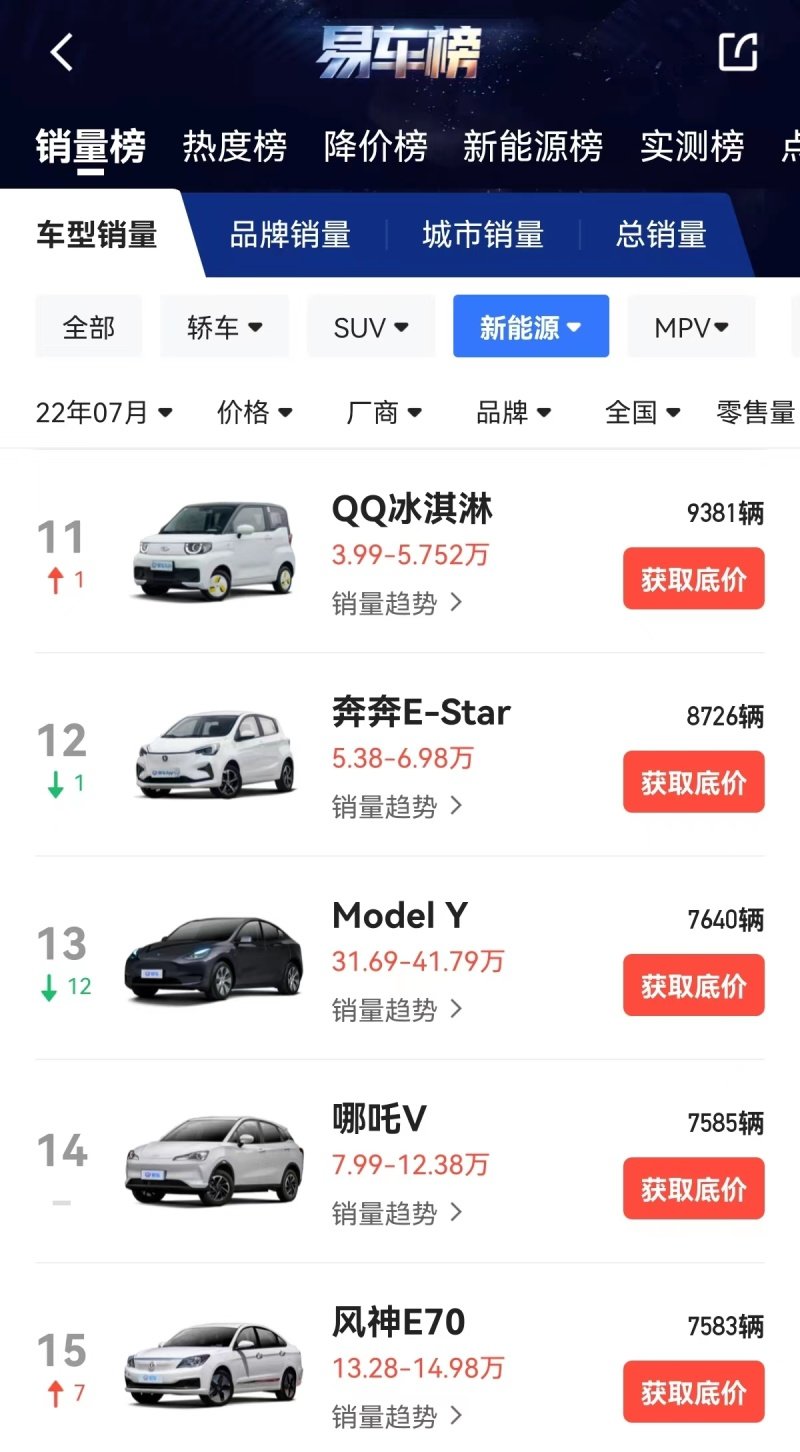800x1452 pixels.
Task: Change the month from 22年07月
Action: (x=104, y=412)
